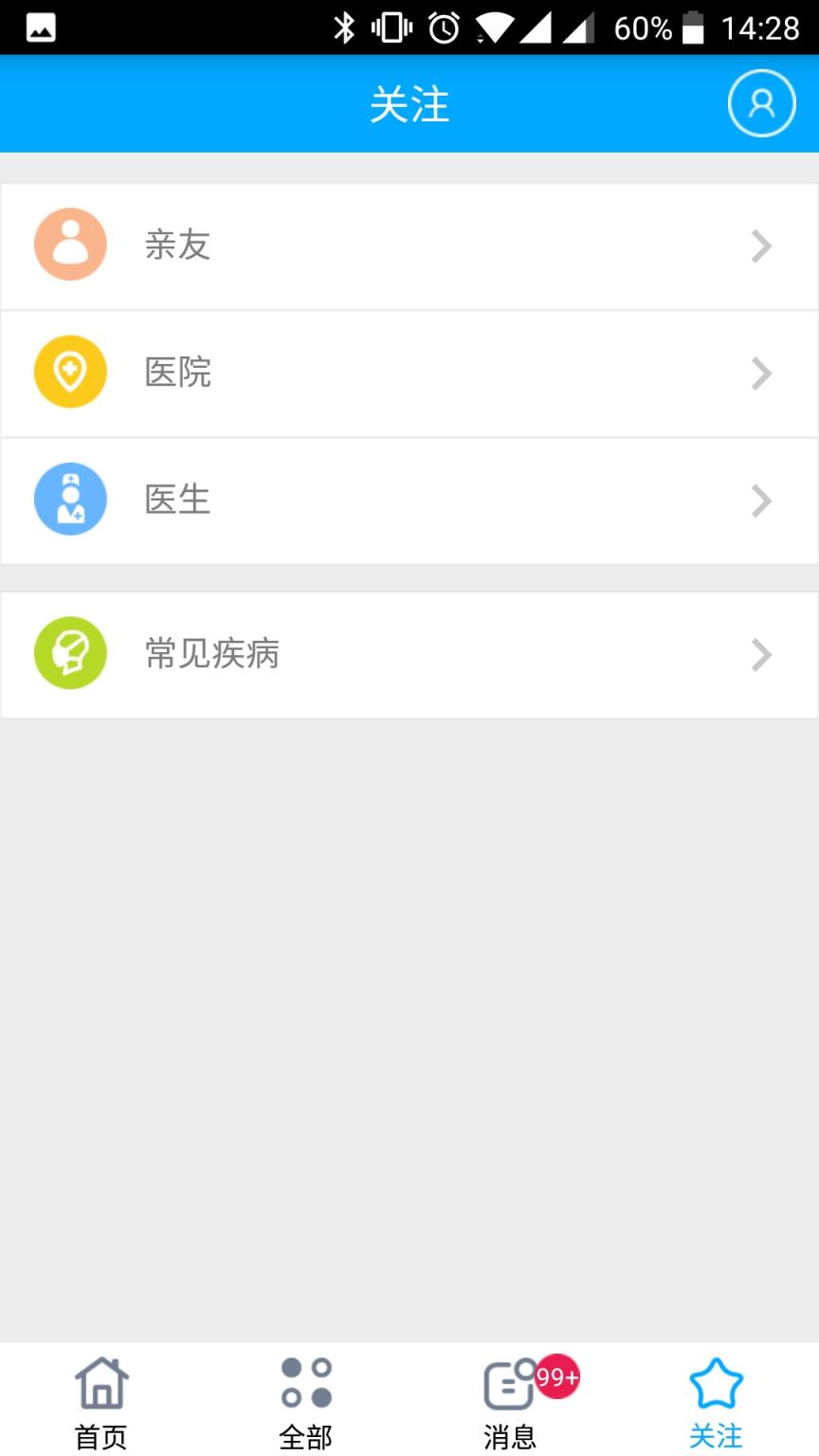Expand 医生 section with its chevron arrow
Screen dimensions: 819x1456
pyautogui.click(x=761, y=500)
